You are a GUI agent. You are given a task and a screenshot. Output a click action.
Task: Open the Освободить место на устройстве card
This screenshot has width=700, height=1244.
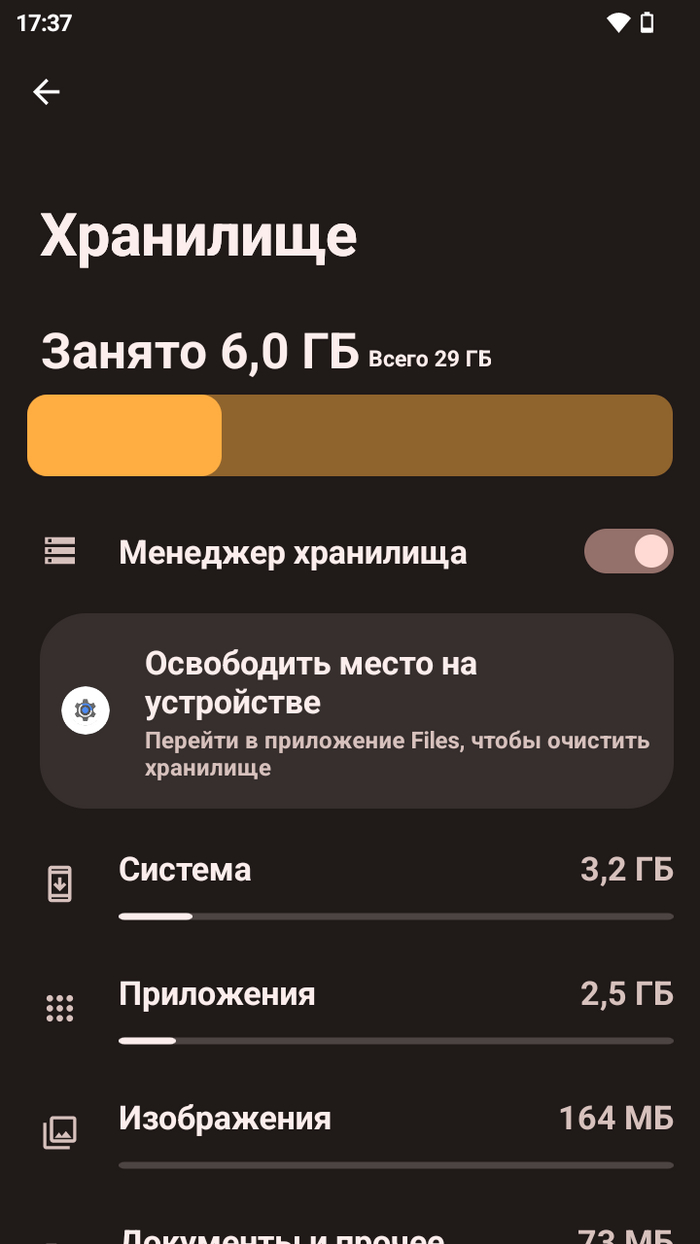click(356, 710)
